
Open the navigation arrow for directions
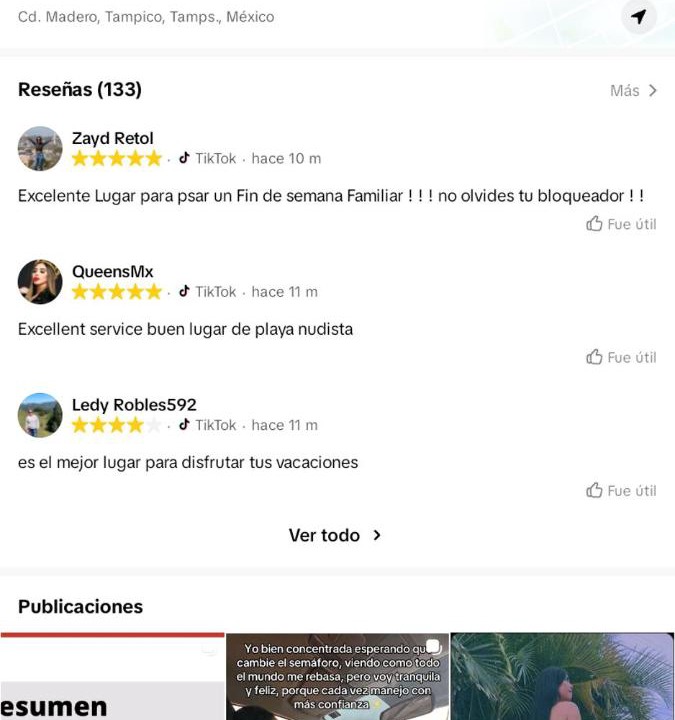pyautogui.click(x=638, y=17)
